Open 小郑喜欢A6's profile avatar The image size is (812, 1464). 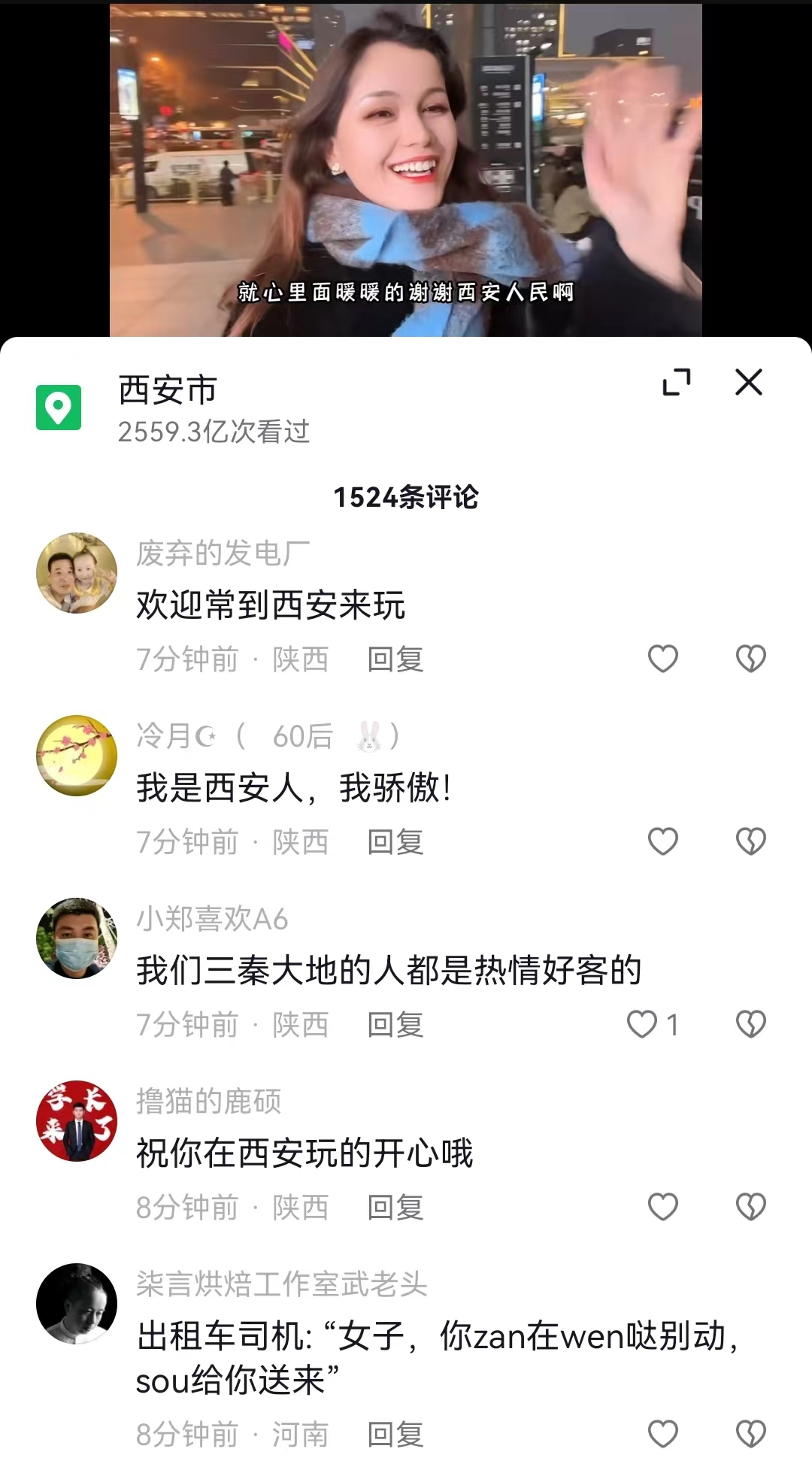pos(77,938)
